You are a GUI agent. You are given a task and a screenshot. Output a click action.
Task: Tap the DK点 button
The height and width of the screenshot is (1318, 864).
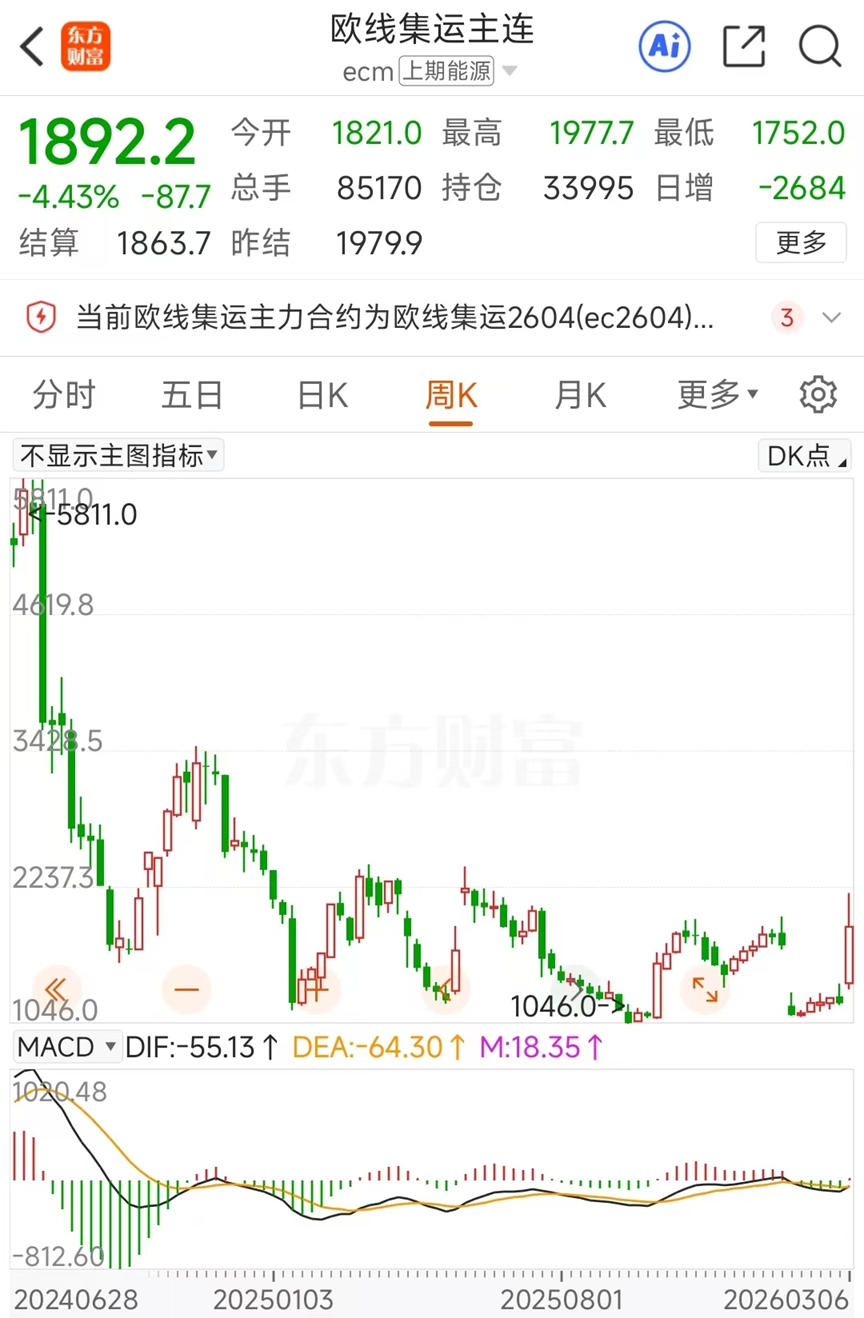803,456
